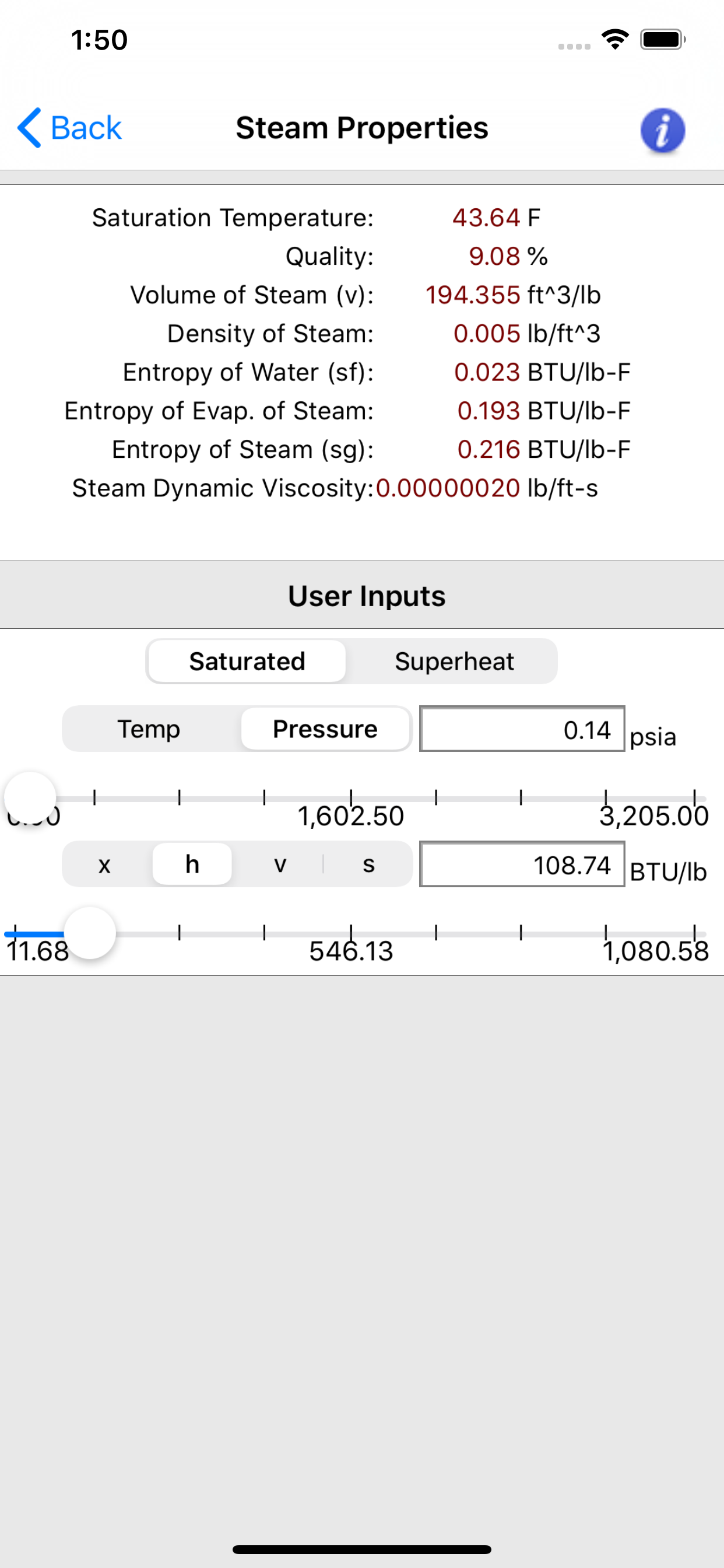This screenshot has height=1568, width=724.
Task: Go back to the previous screen
Action: (x=69, y=128)
